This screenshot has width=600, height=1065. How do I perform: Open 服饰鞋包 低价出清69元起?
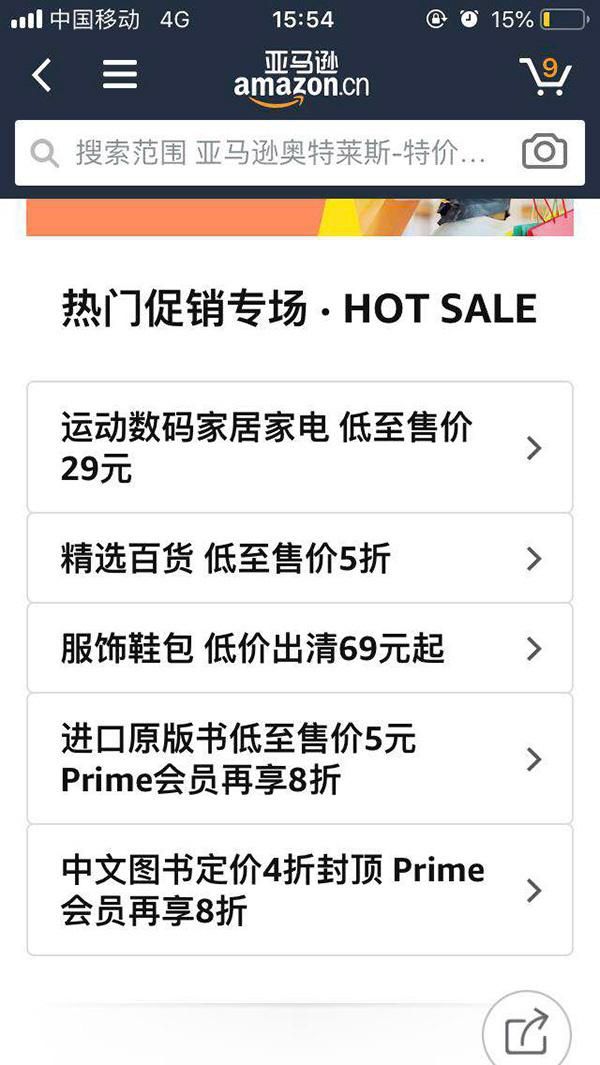coord(299,648)
